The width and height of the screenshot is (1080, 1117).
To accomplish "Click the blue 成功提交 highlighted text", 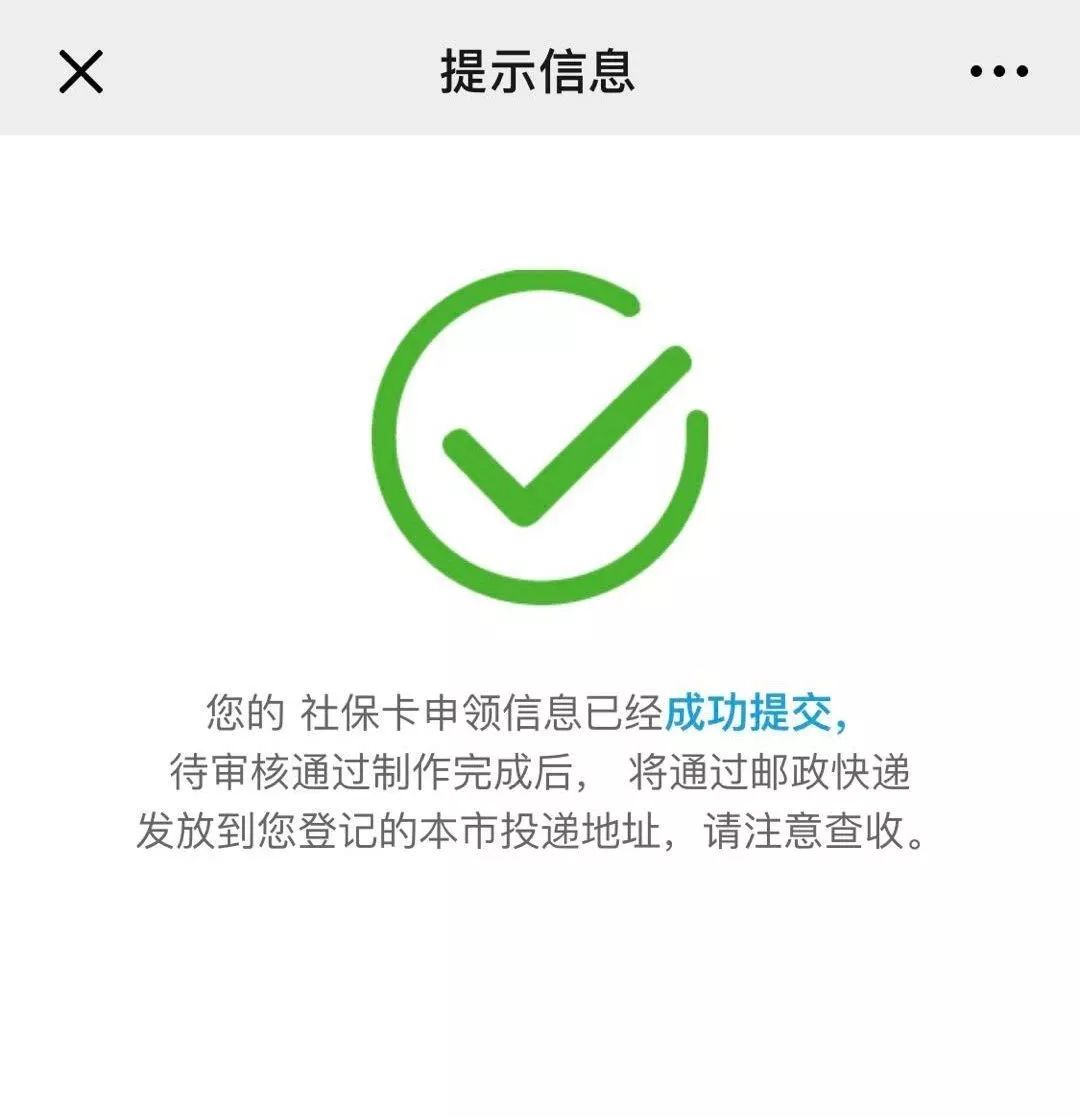I will click(x=752, y=712).
